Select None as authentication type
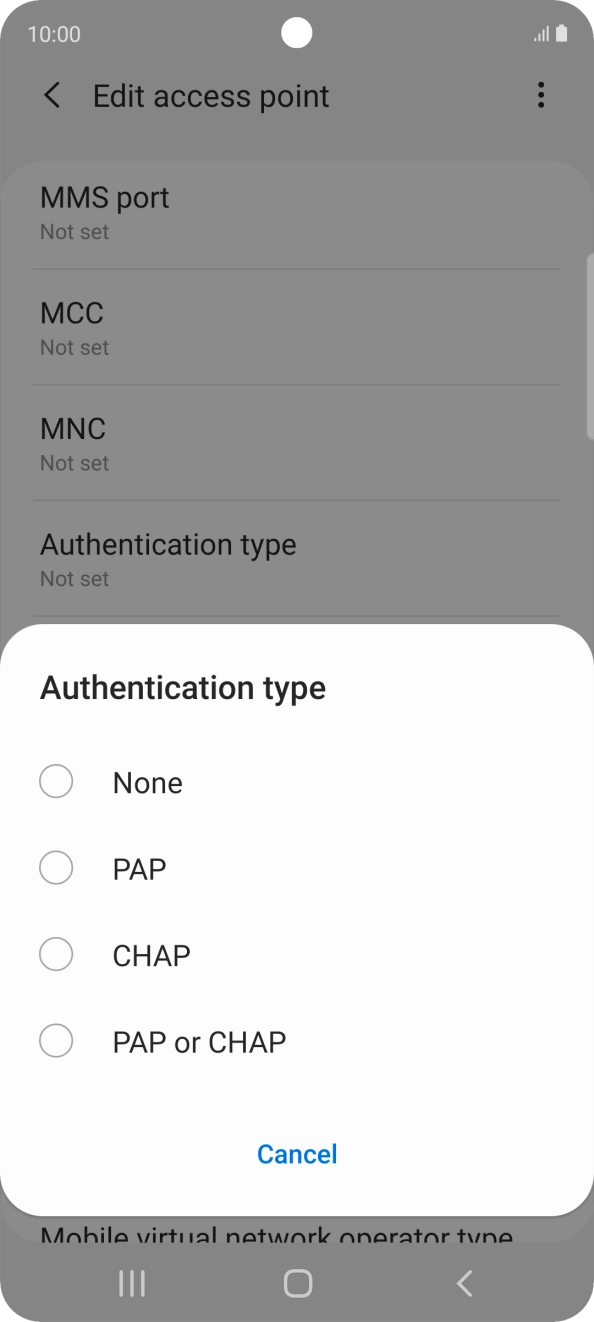Viewport: 594px width, 1322px height. point(296,782)
